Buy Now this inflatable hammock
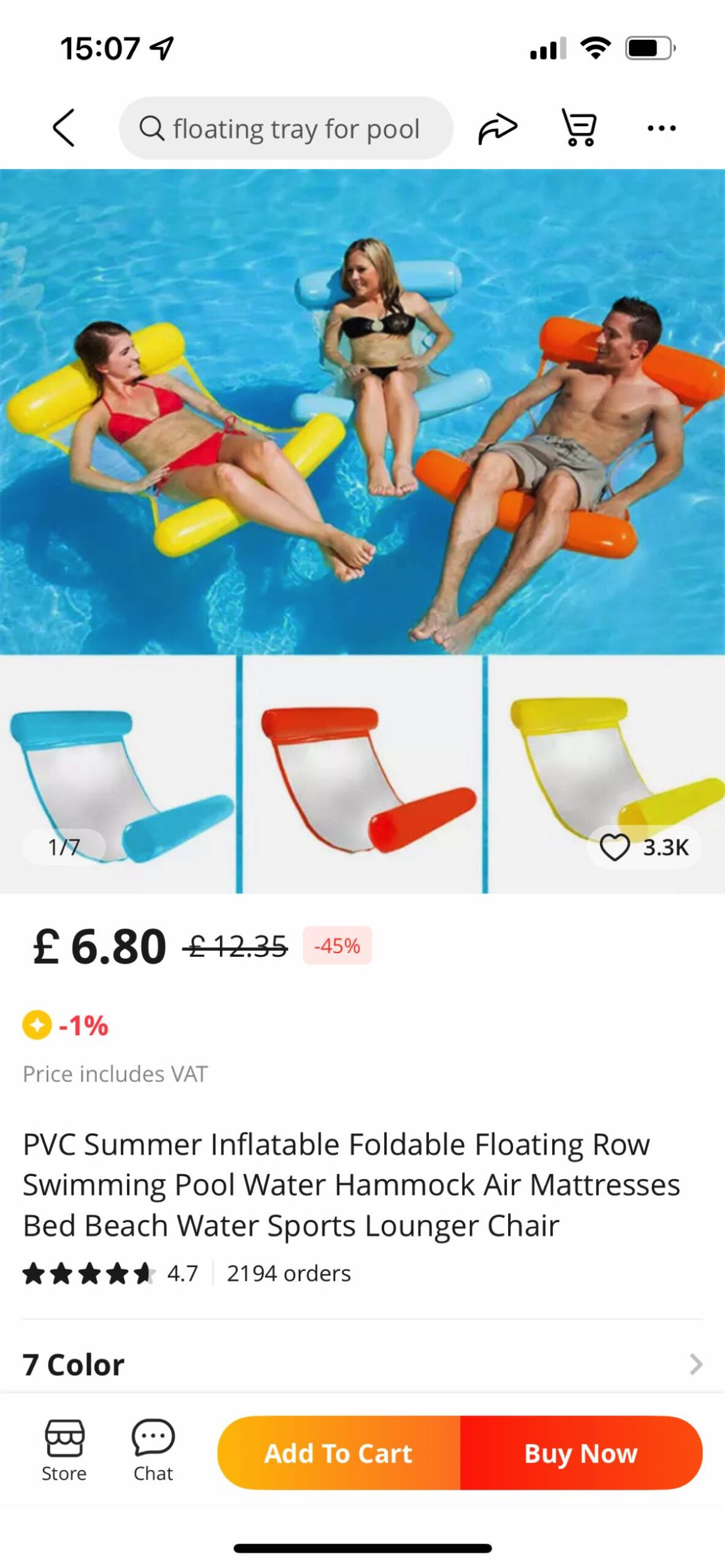The height and width of the screenshot is (1568, 725). click(x=580, y=1453)
